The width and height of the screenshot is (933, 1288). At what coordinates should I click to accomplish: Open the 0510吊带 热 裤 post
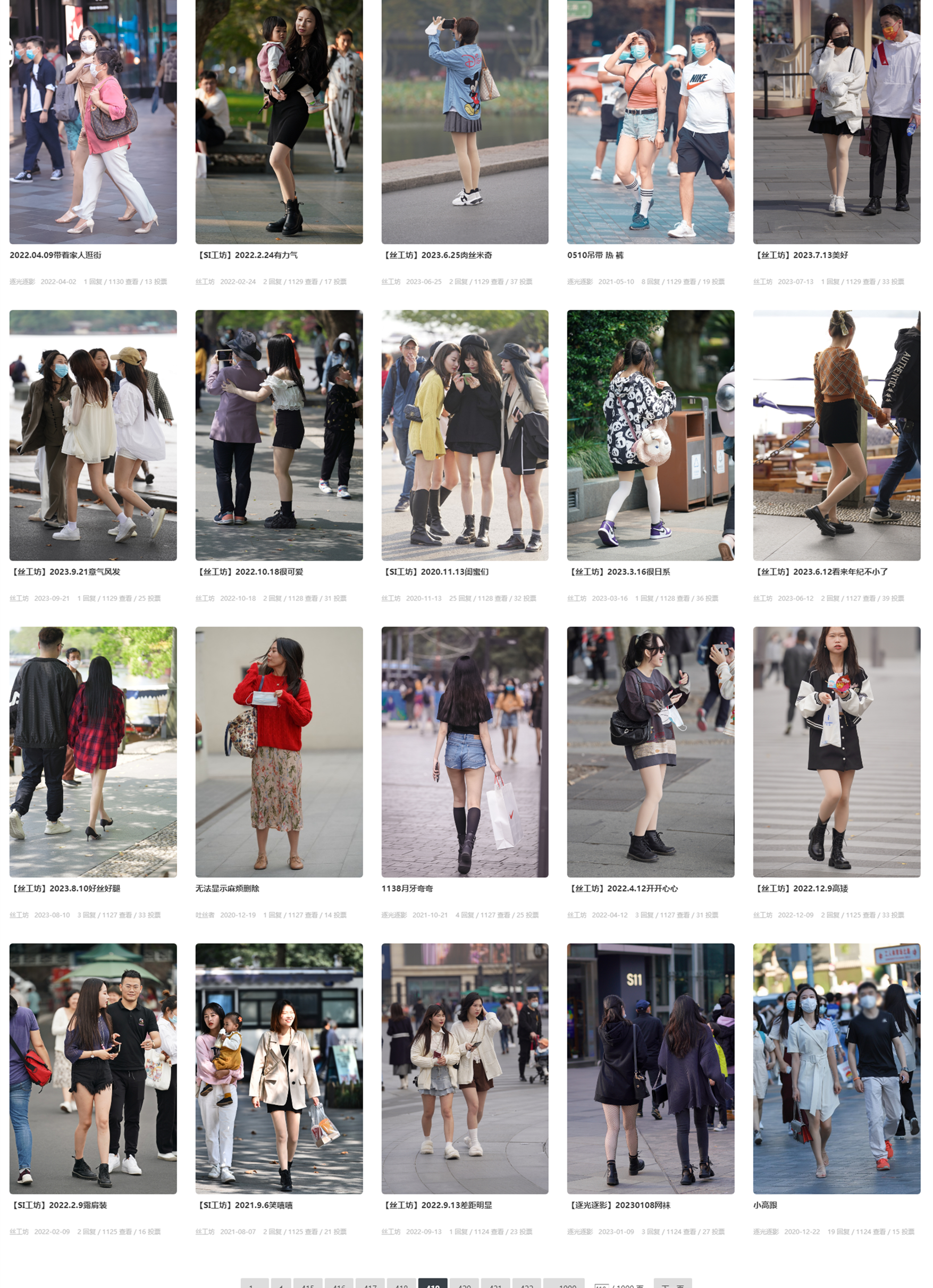595,256
